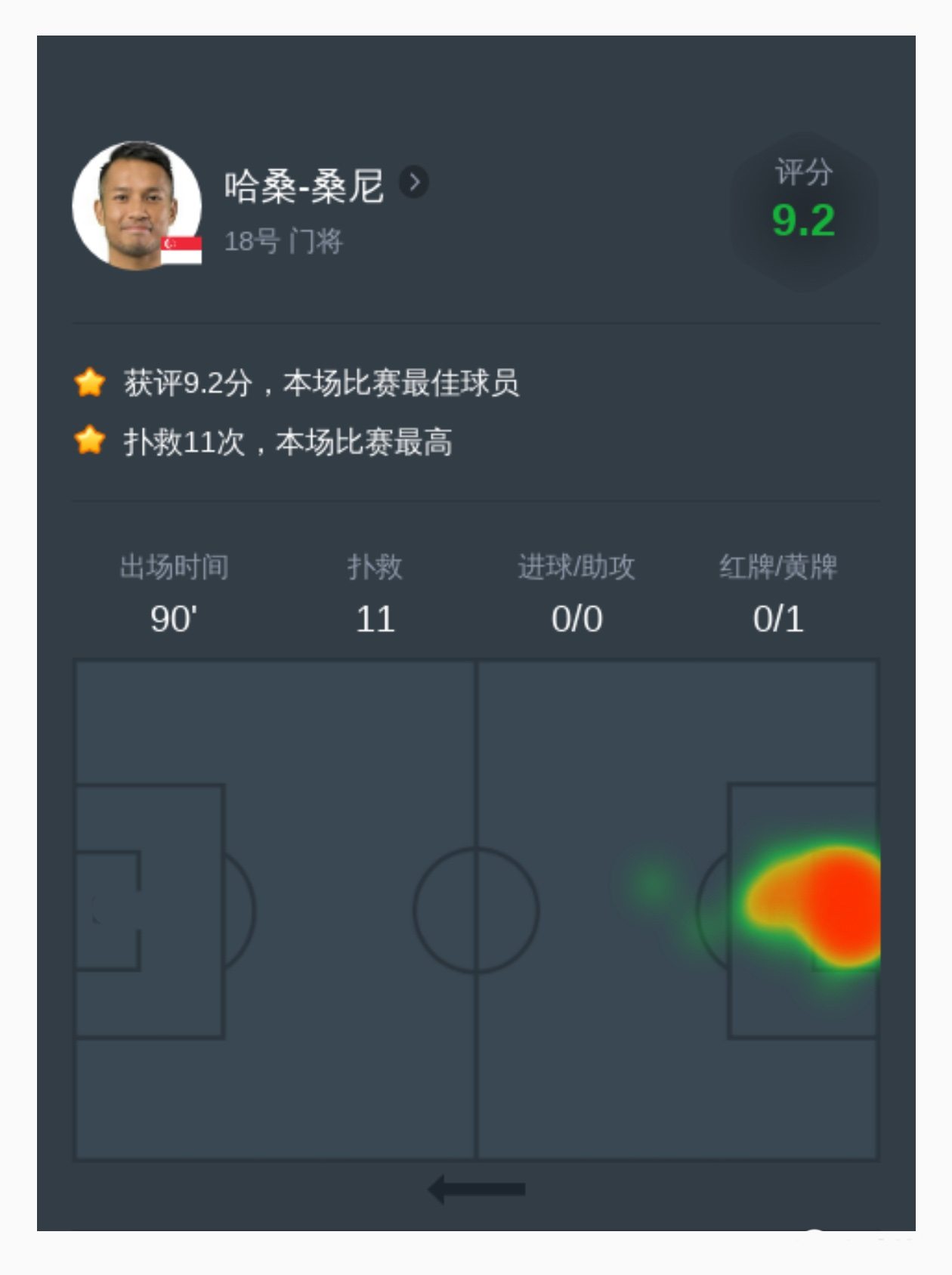952x1275 pixels.
Task: Open 哈桑-桑尼 player profile chevron
Action: pos(413,182)
